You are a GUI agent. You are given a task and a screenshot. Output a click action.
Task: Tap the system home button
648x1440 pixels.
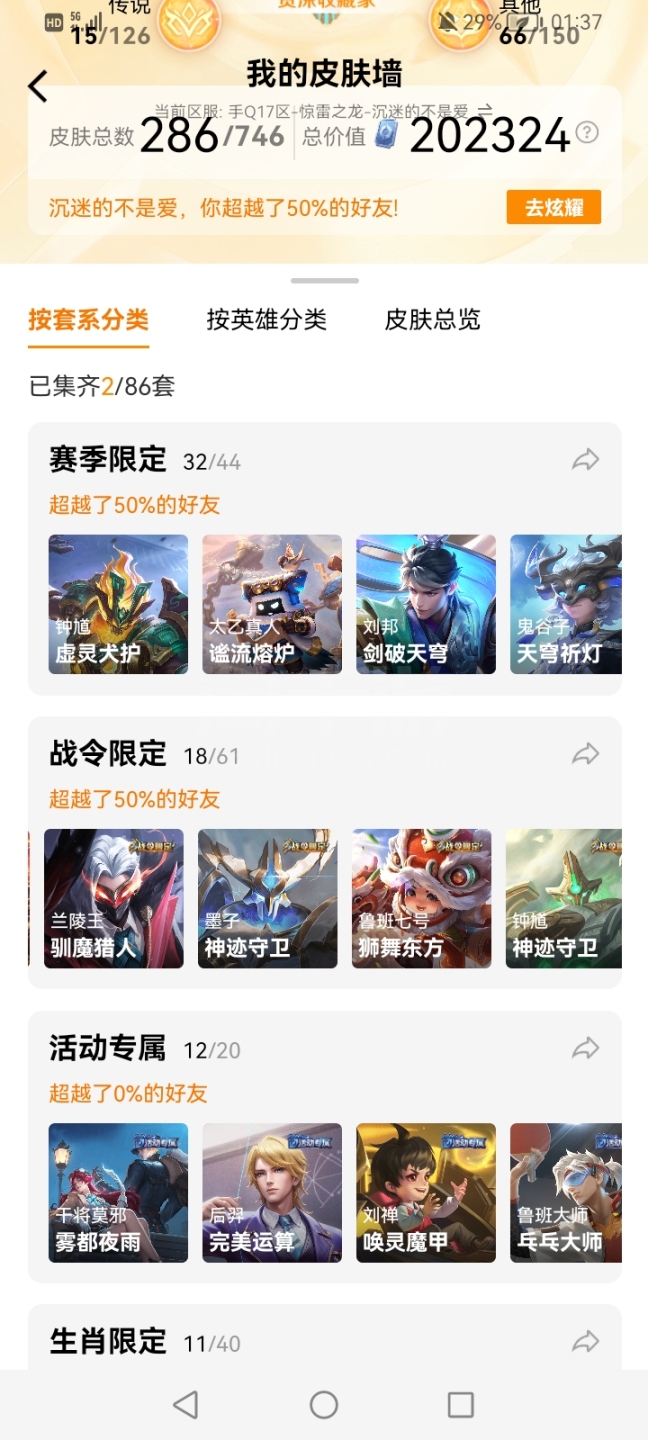[324, 1405]
